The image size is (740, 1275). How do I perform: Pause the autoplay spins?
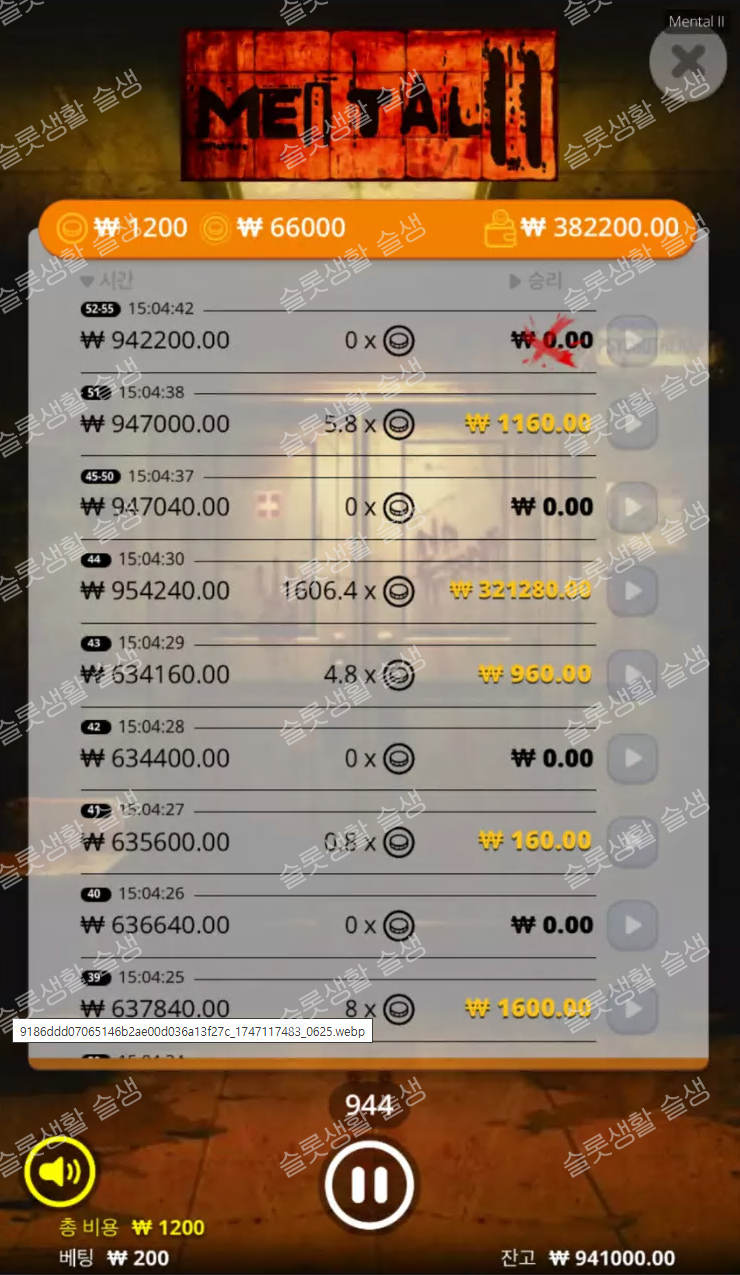pos(369,1185)
